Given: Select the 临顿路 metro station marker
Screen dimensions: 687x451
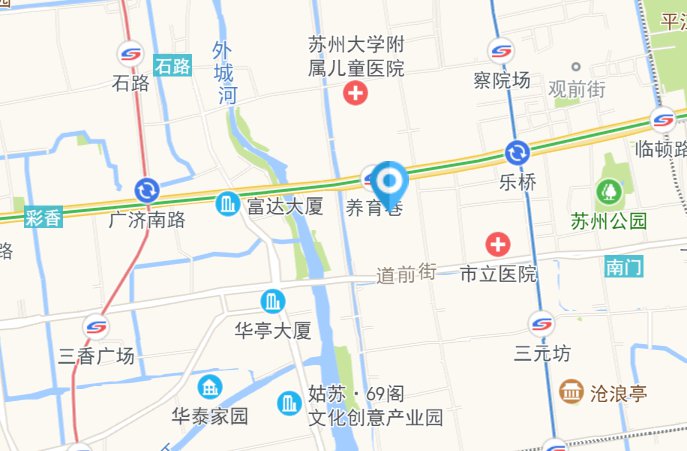Looking at the screenshot, I should [x=662, y=120].
